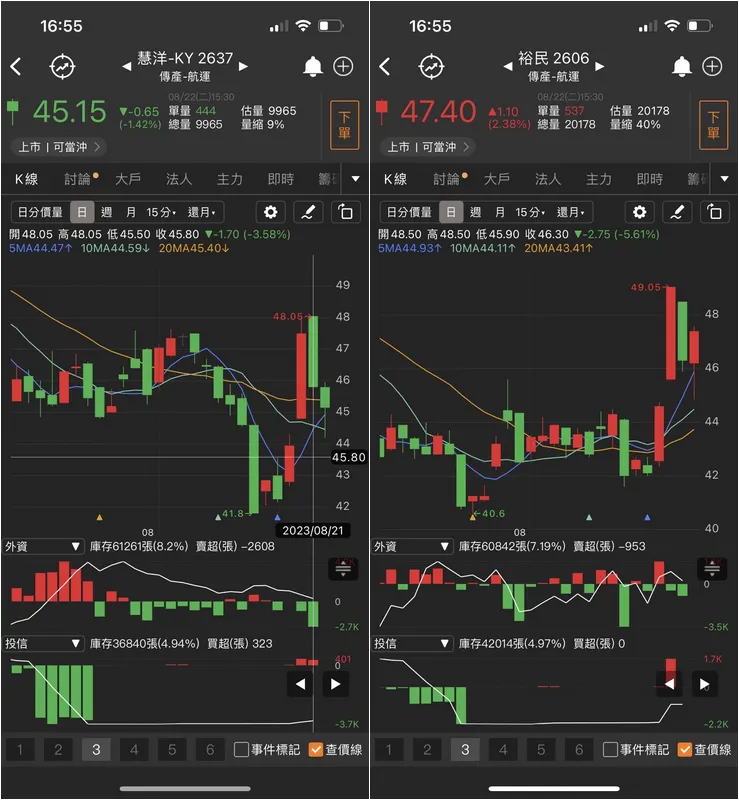Image resolution: width=739 pixels, height=800 pixels.
Task: Select the 15分 timeframe on 裕民 chart
Action: pyautogui.click(x=528, y=212)
